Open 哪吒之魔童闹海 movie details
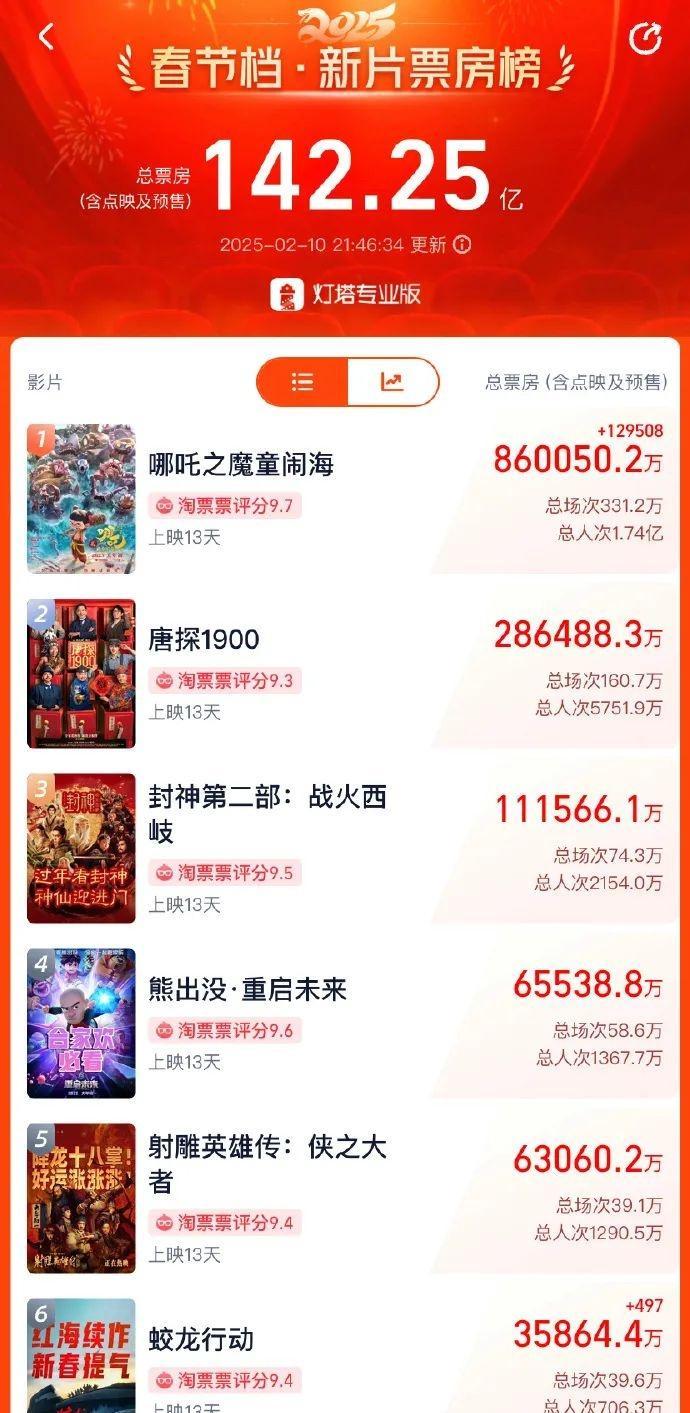 click(241, 464)
